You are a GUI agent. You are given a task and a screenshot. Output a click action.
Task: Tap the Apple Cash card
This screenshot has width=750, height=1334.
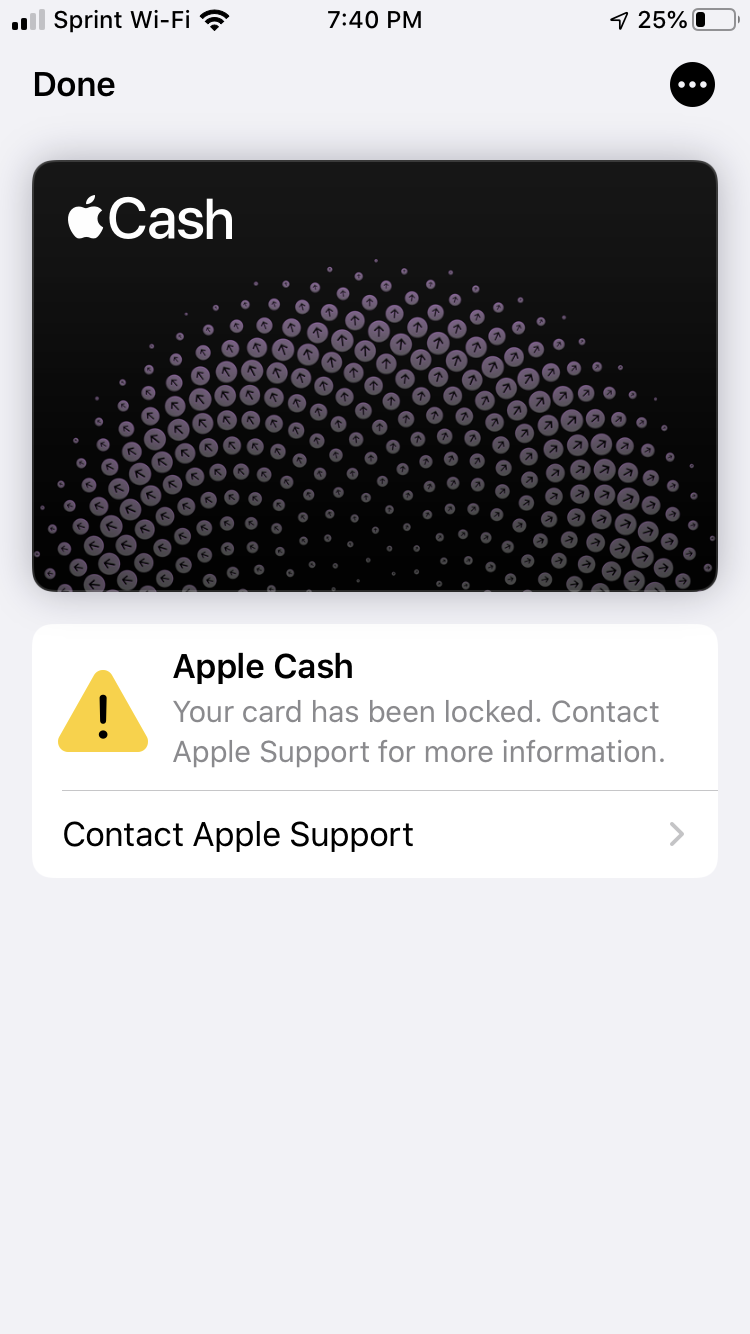[375, 376]
